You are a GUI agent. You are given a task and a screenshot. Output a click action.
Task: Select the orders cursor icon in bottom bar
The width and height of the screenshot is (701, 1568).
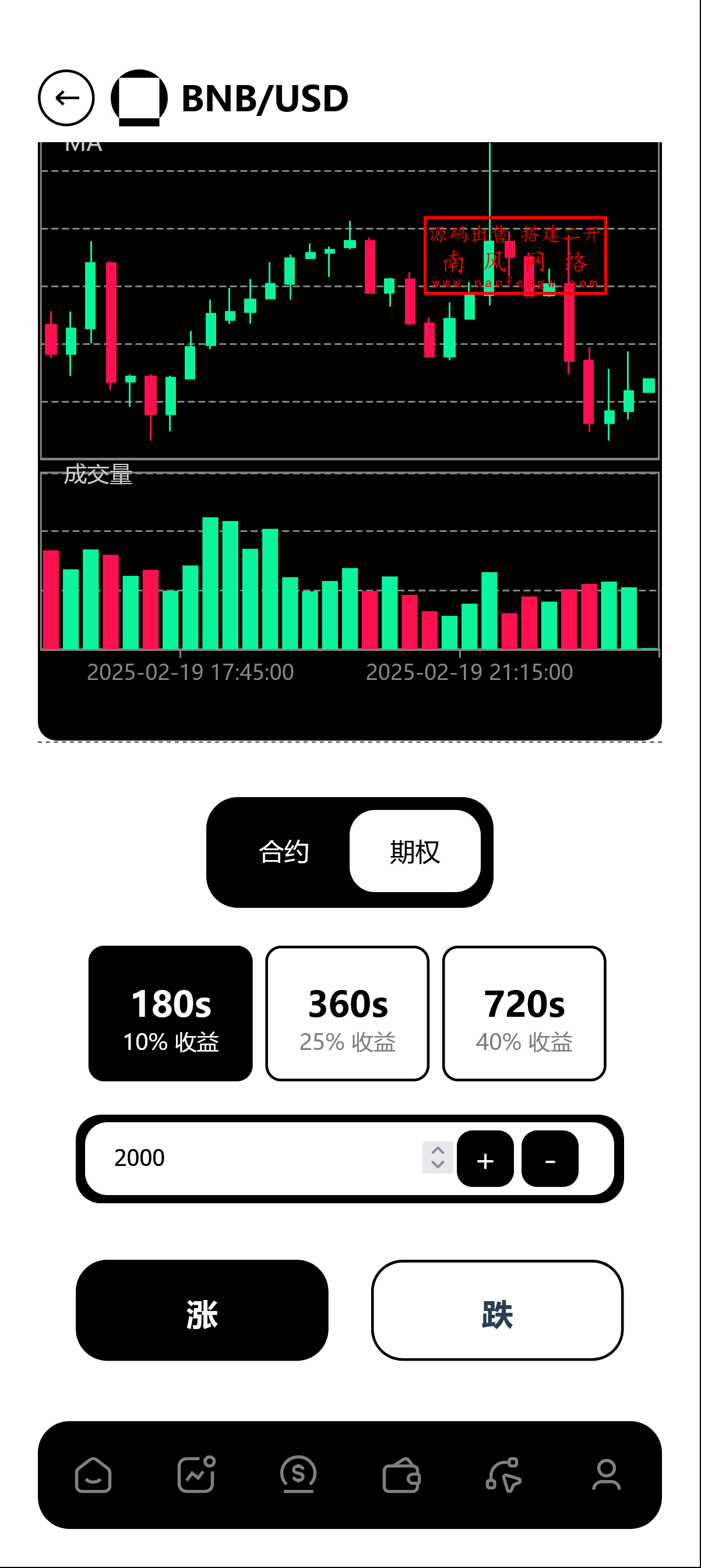(505, 1476)
